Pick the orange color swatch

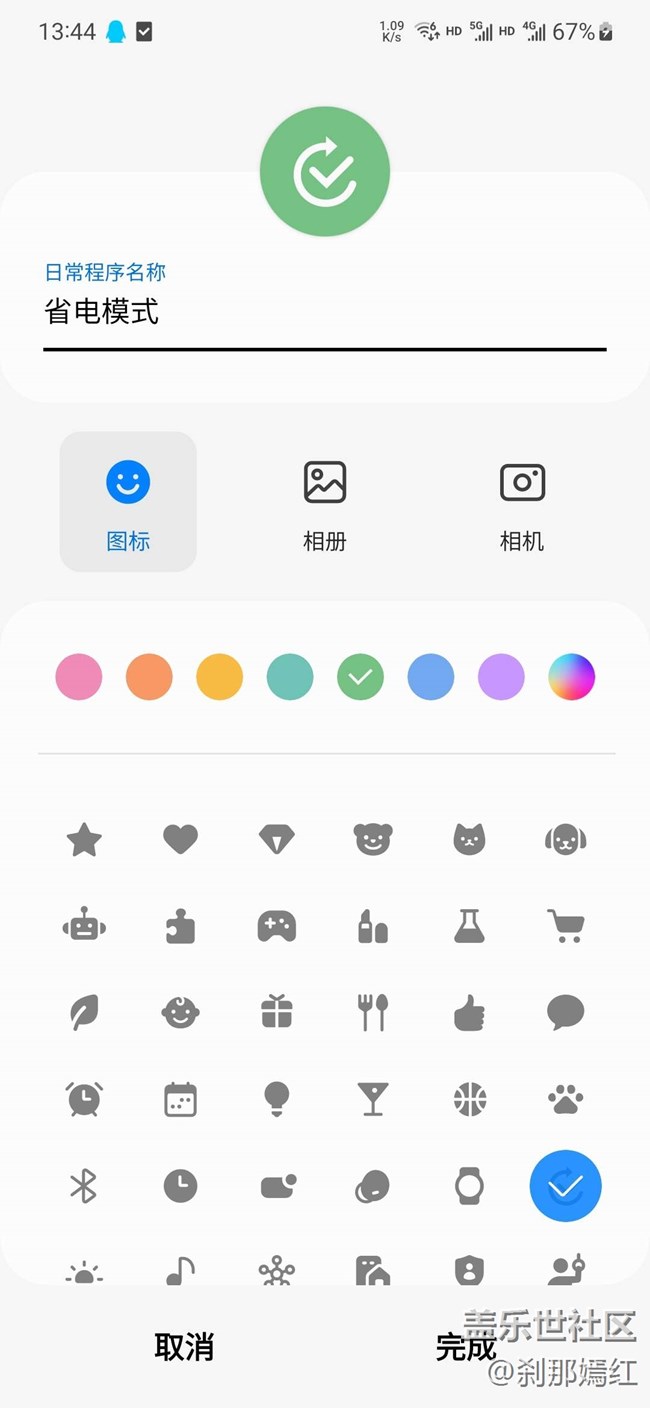tap(149, 677)
